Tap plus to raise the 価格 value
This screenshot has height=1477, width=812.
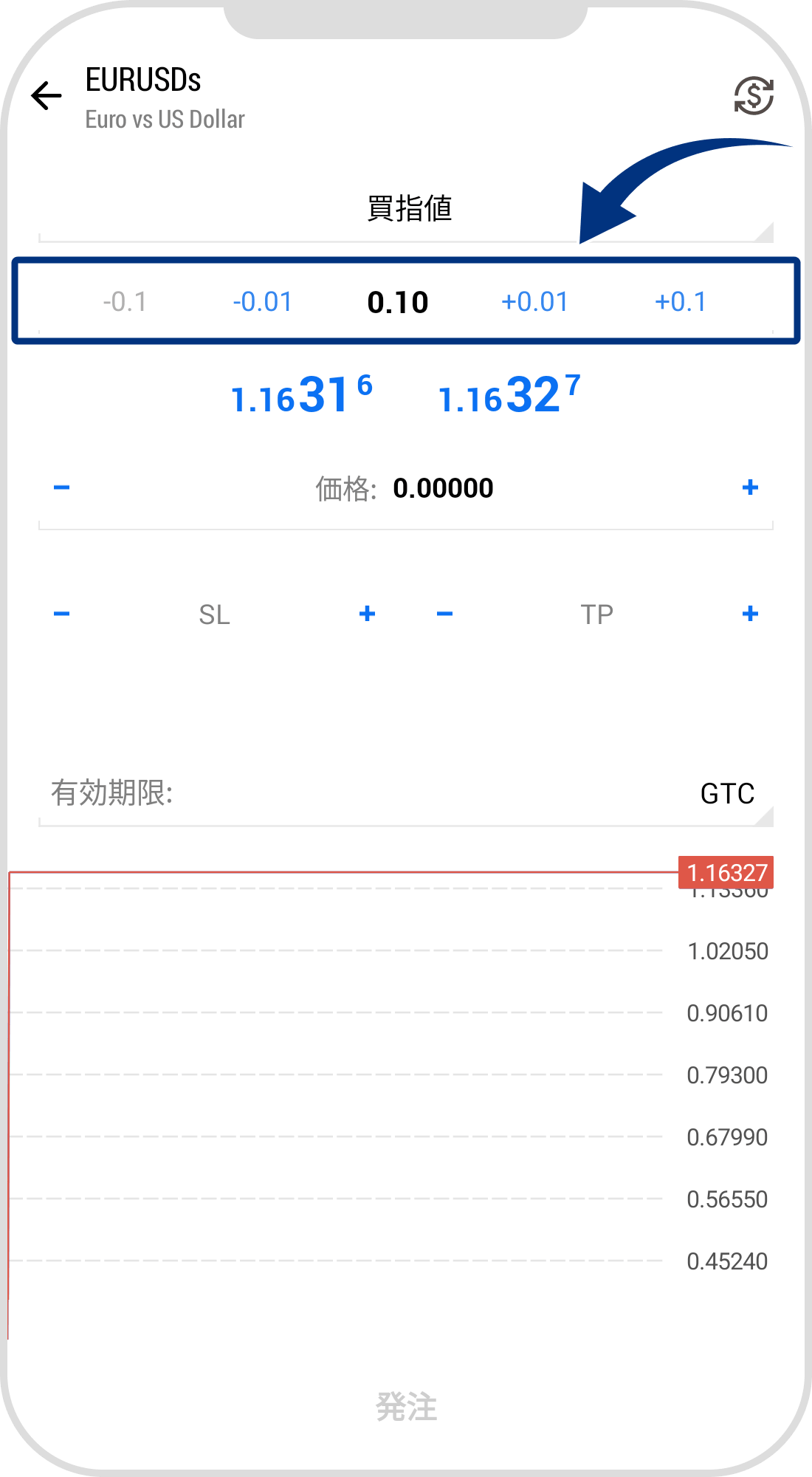coord(750,487)
